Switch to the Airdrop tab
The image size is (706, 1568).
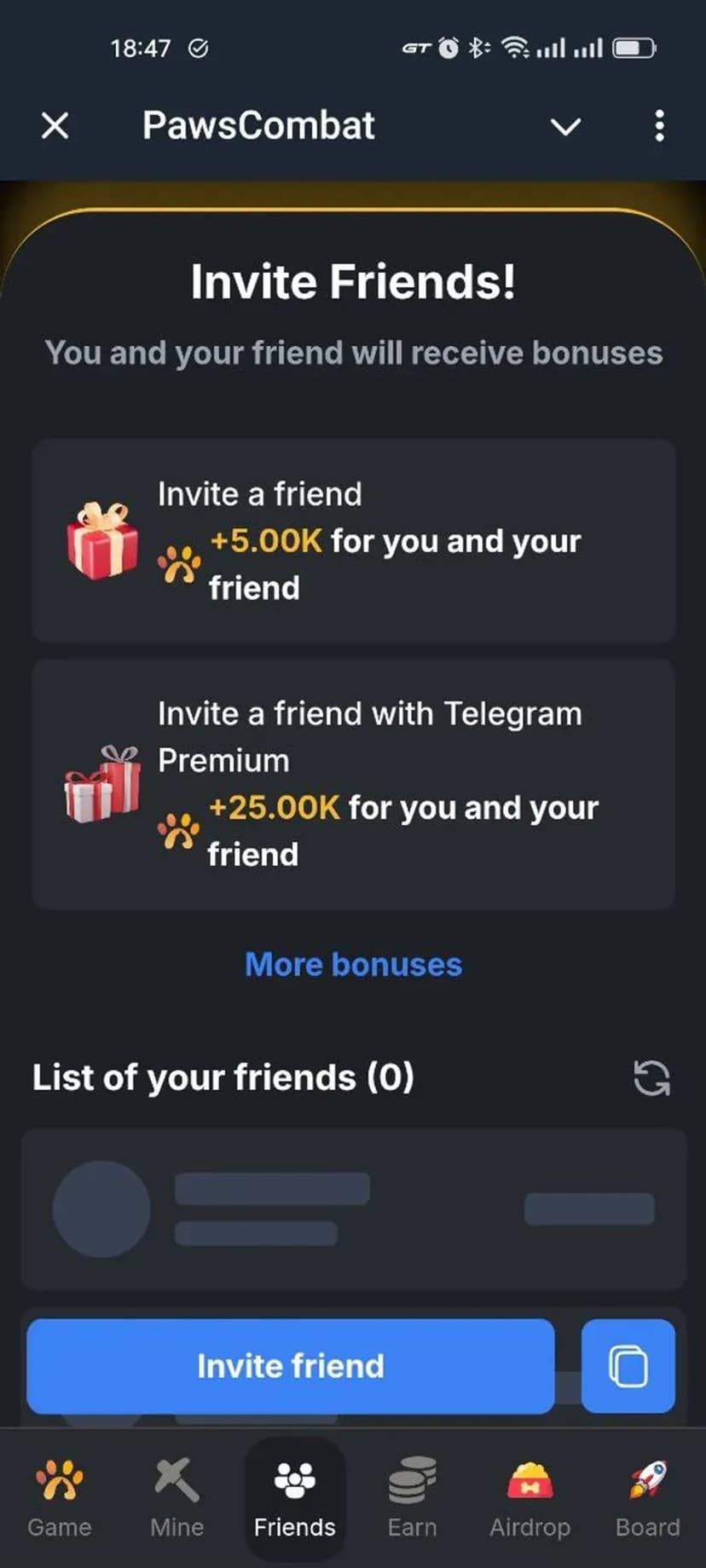(x=529, y=1497)
